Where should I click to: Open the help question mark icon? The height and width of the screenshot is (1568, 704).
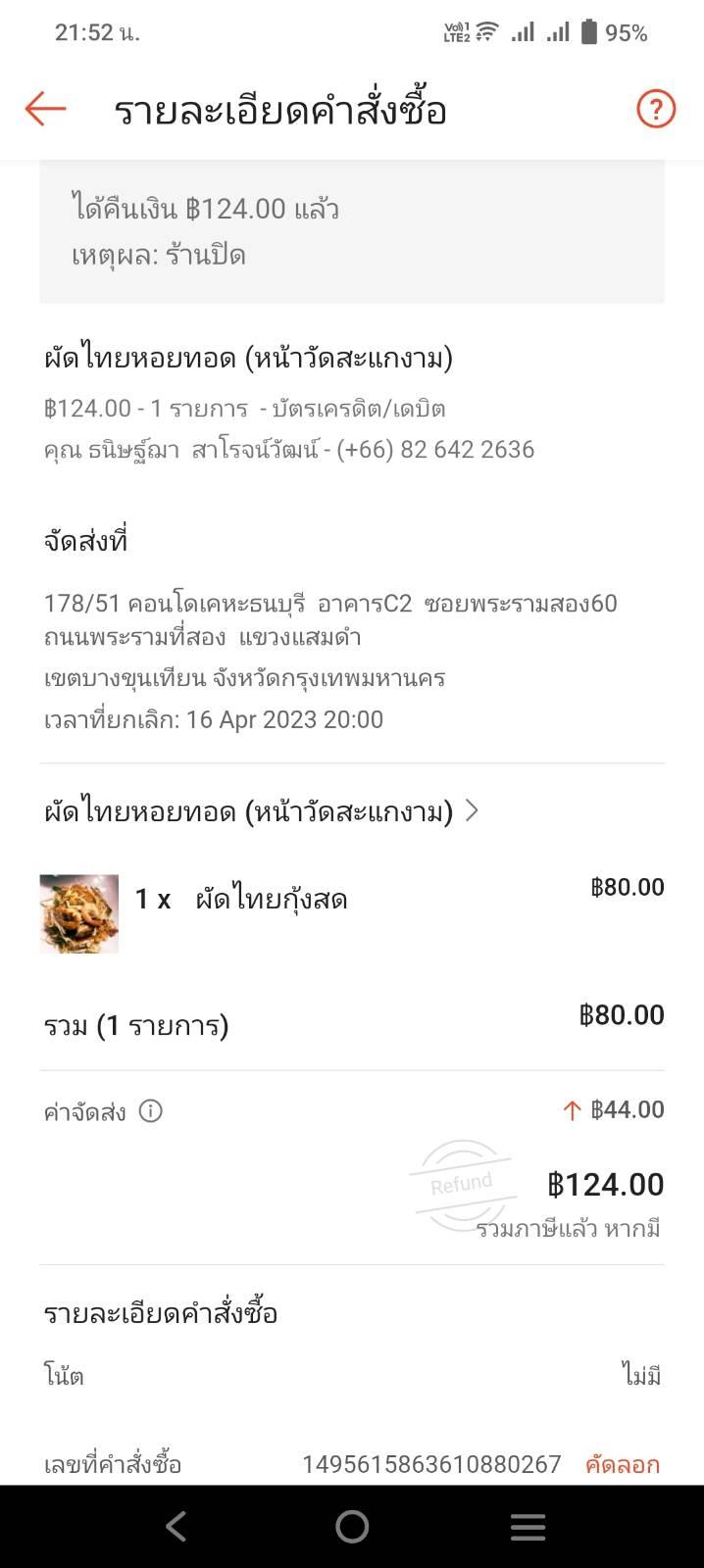pyautogui.click(x=656, y=109)
